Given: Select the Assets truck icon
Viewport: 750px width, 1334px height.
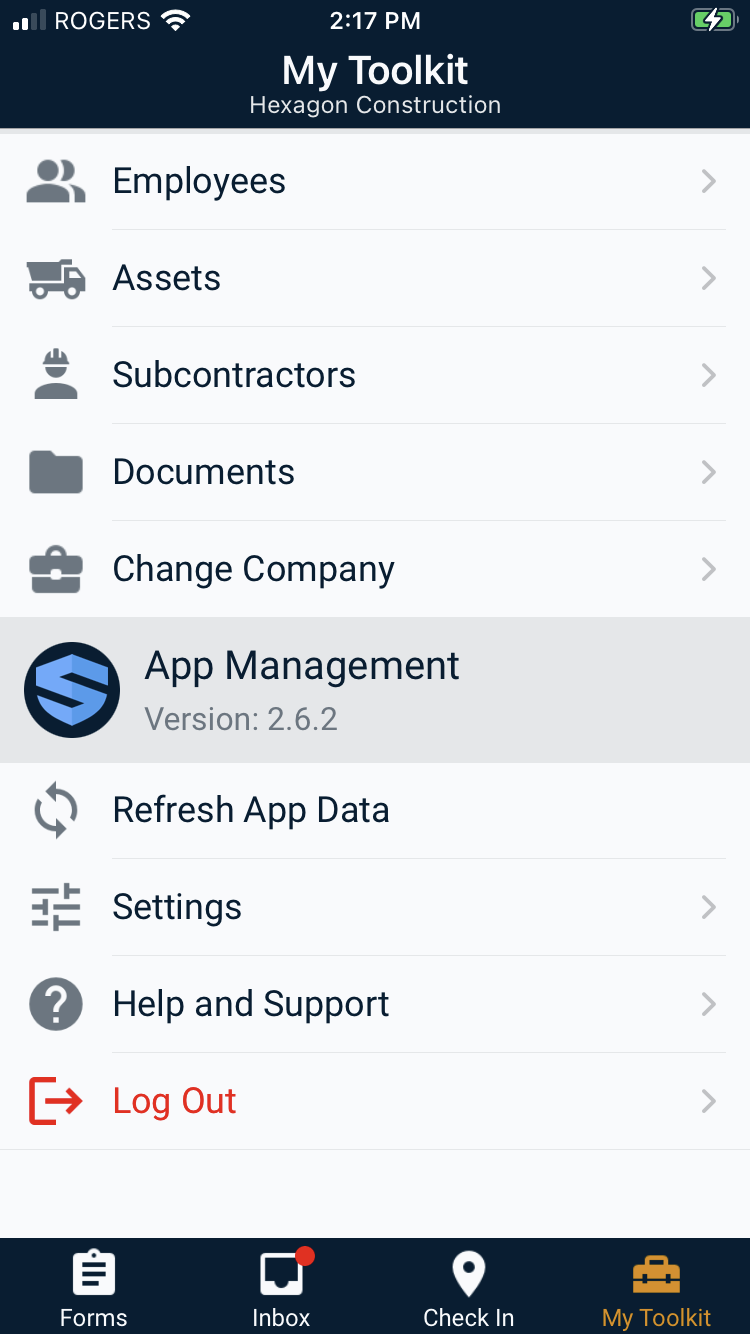Looking at the screenshot, I should point(55,278).
